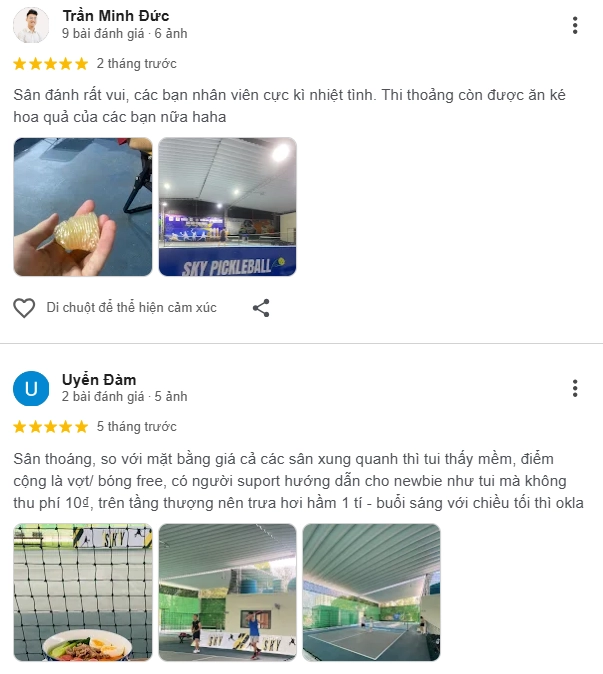
Task: Open the hand holding fruit photo
Action: [x=83, y=207]
